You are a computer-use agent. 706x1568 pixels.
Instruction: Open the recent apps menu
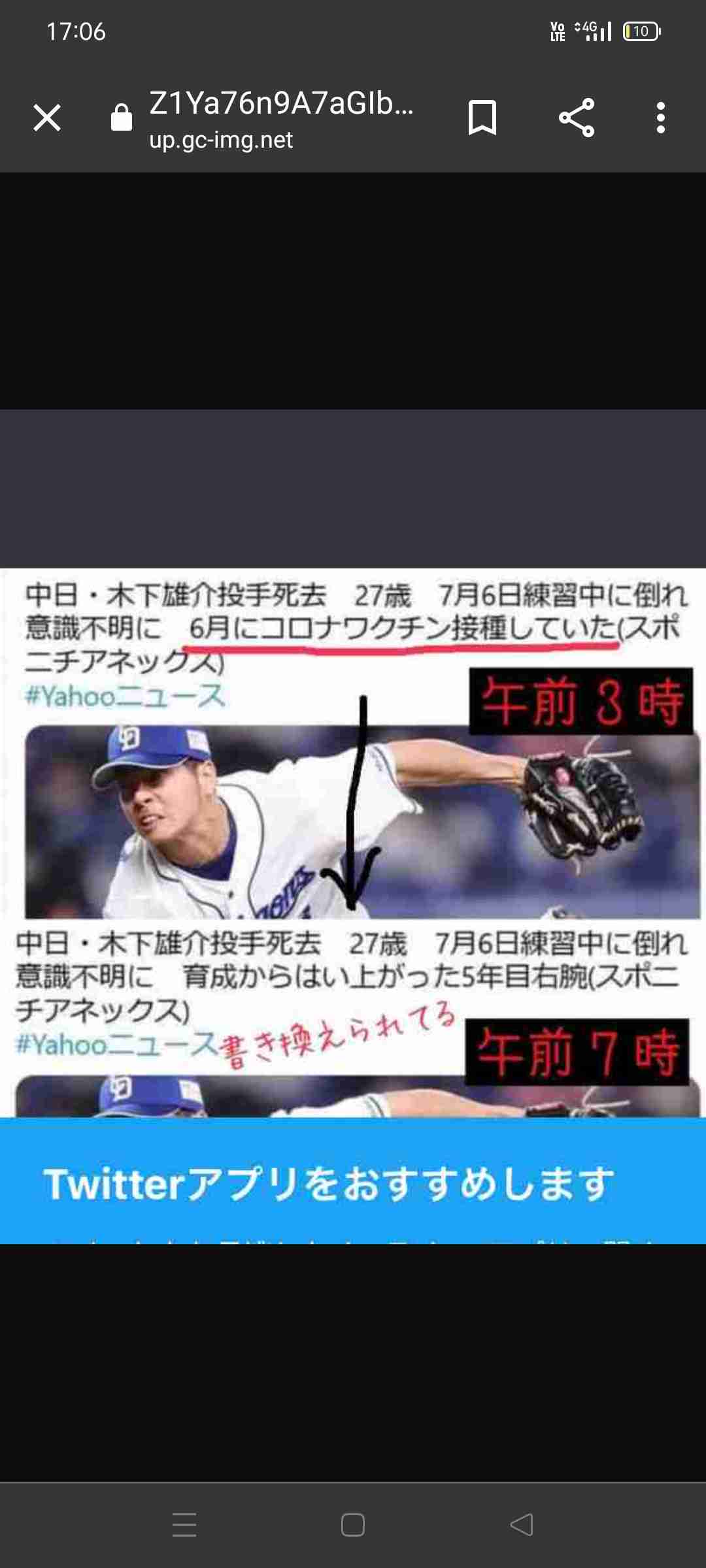tap(184, 1525)
